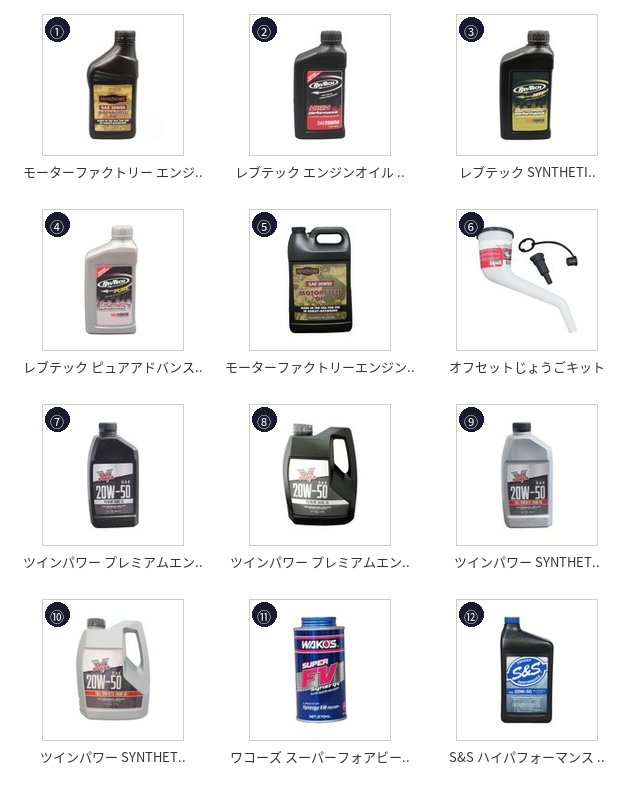Viewport: 641px width, 800px height.
Task: Select product 9 Twin Power SYNTHETIC bottle
Action: 527,475
